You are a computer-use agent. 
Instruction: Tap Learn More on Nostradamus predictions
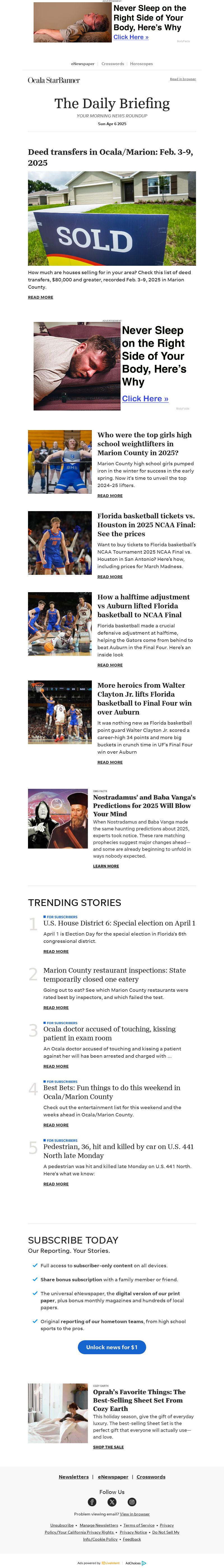click(x=106, y=865)
